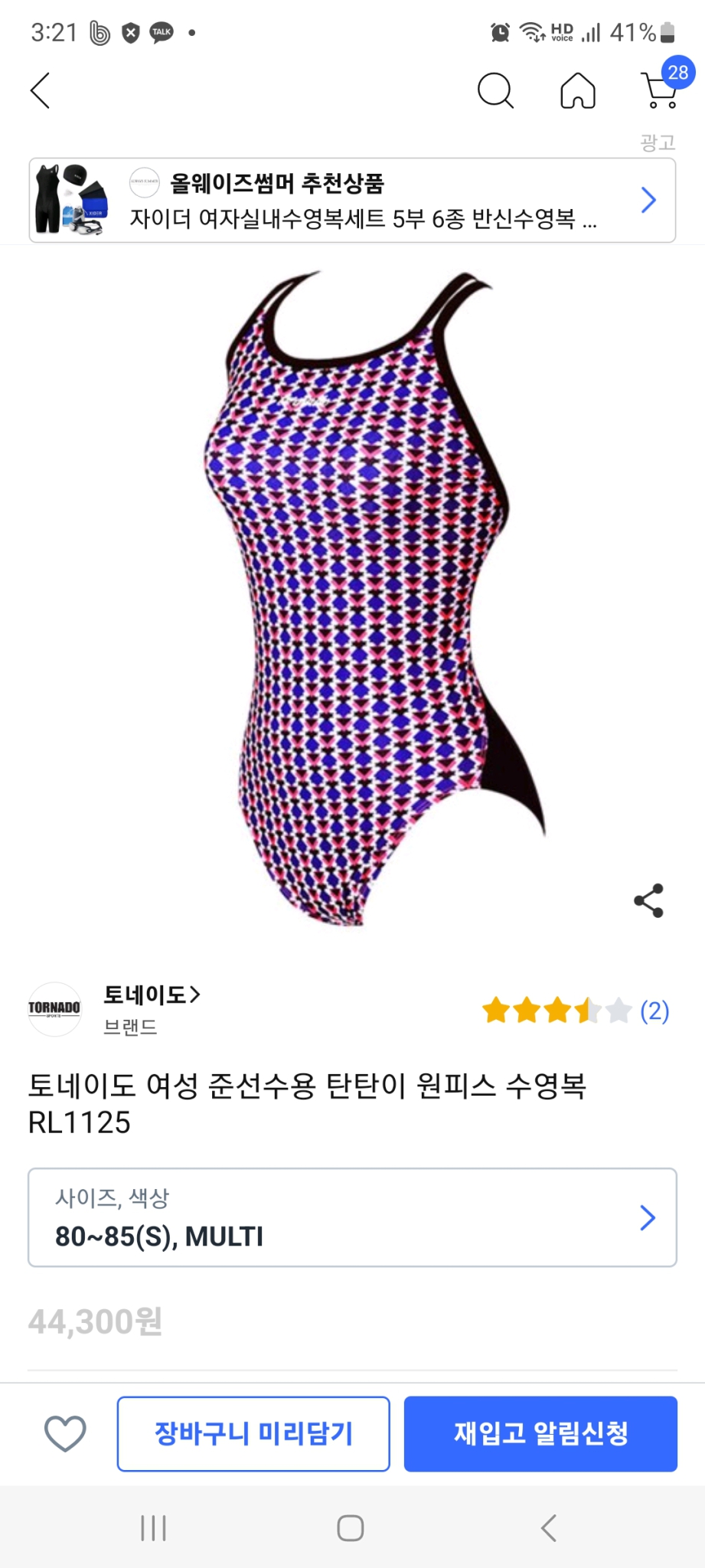Tap the 재입고 알림신청 button
705x1568 pixels.
point(540,1434)
